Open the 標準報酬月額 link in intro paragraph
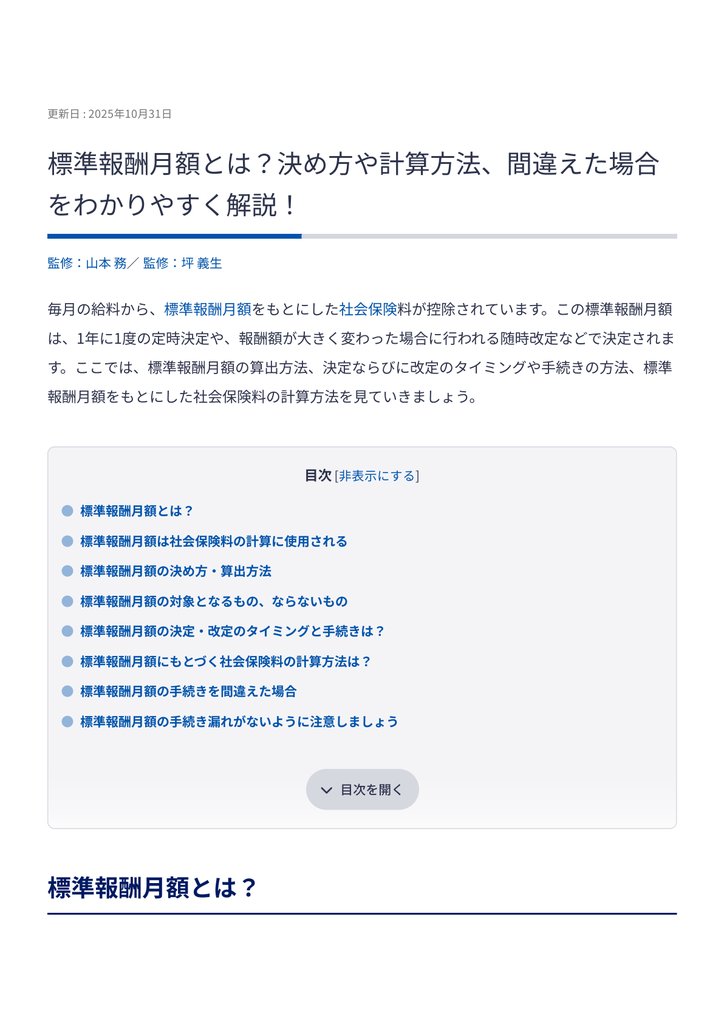 click(207, 309)
